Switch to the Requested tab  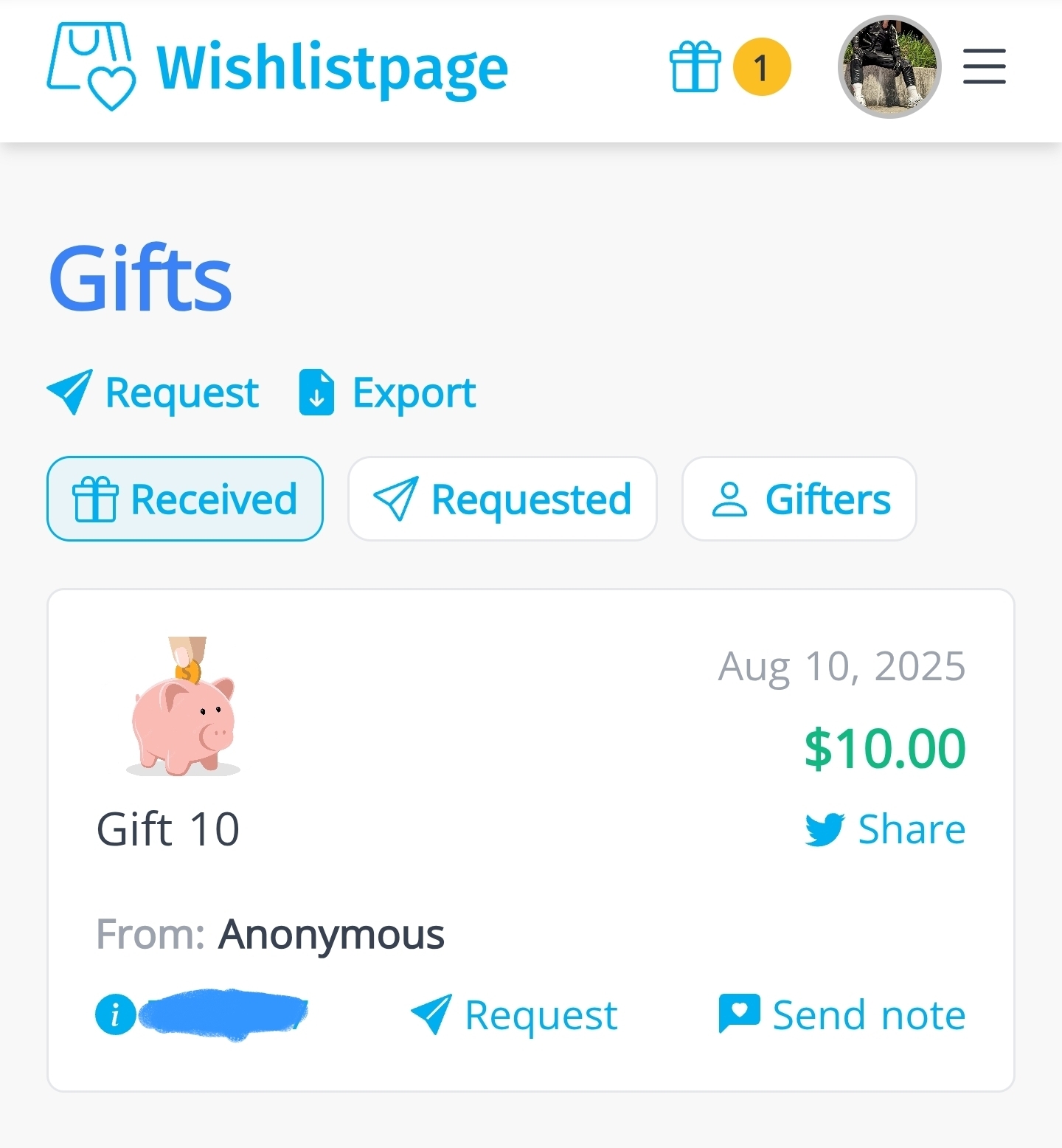(x=502, y=499)
